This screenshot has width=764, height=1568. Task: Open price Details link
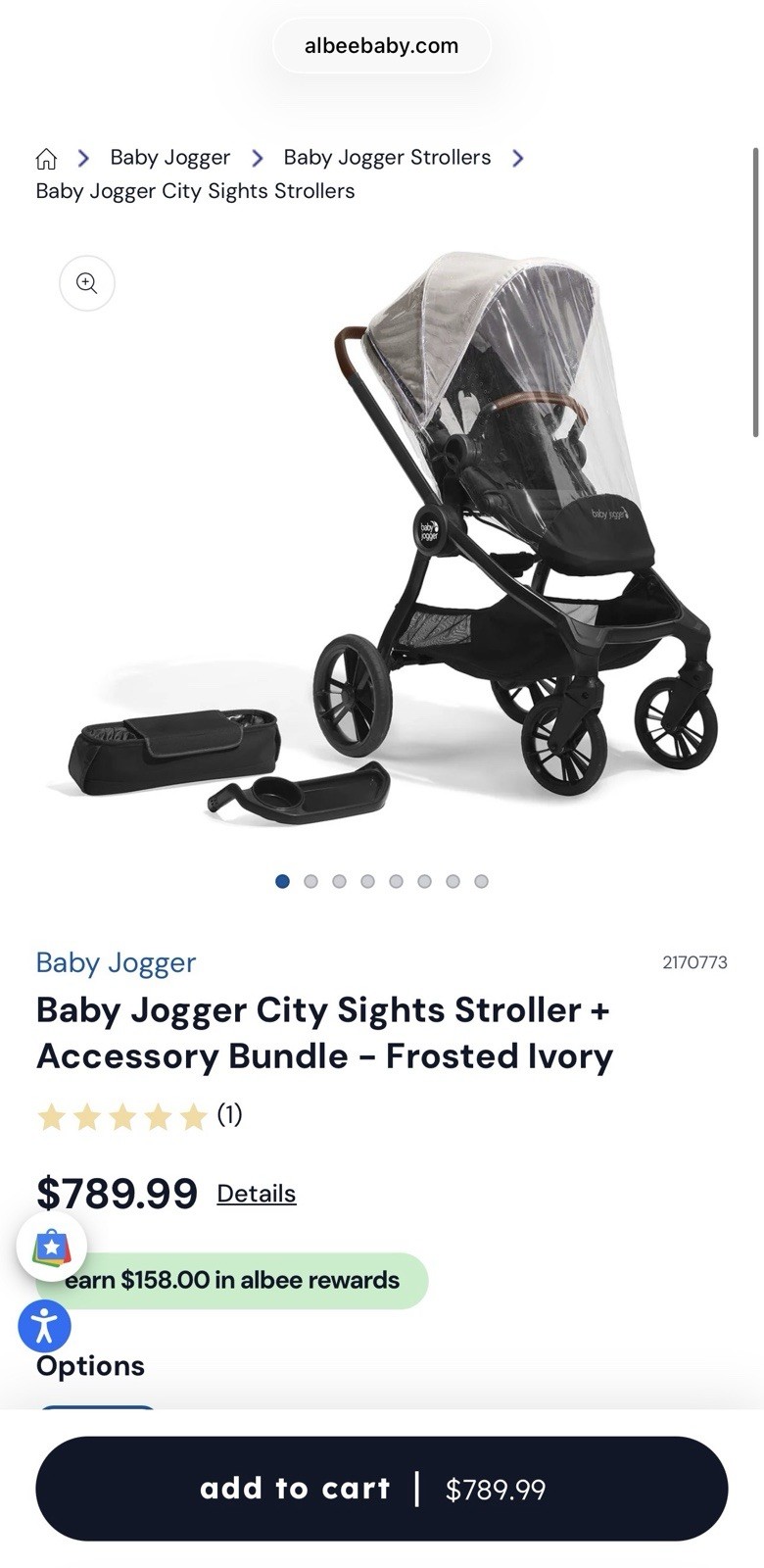point(256,1194)
